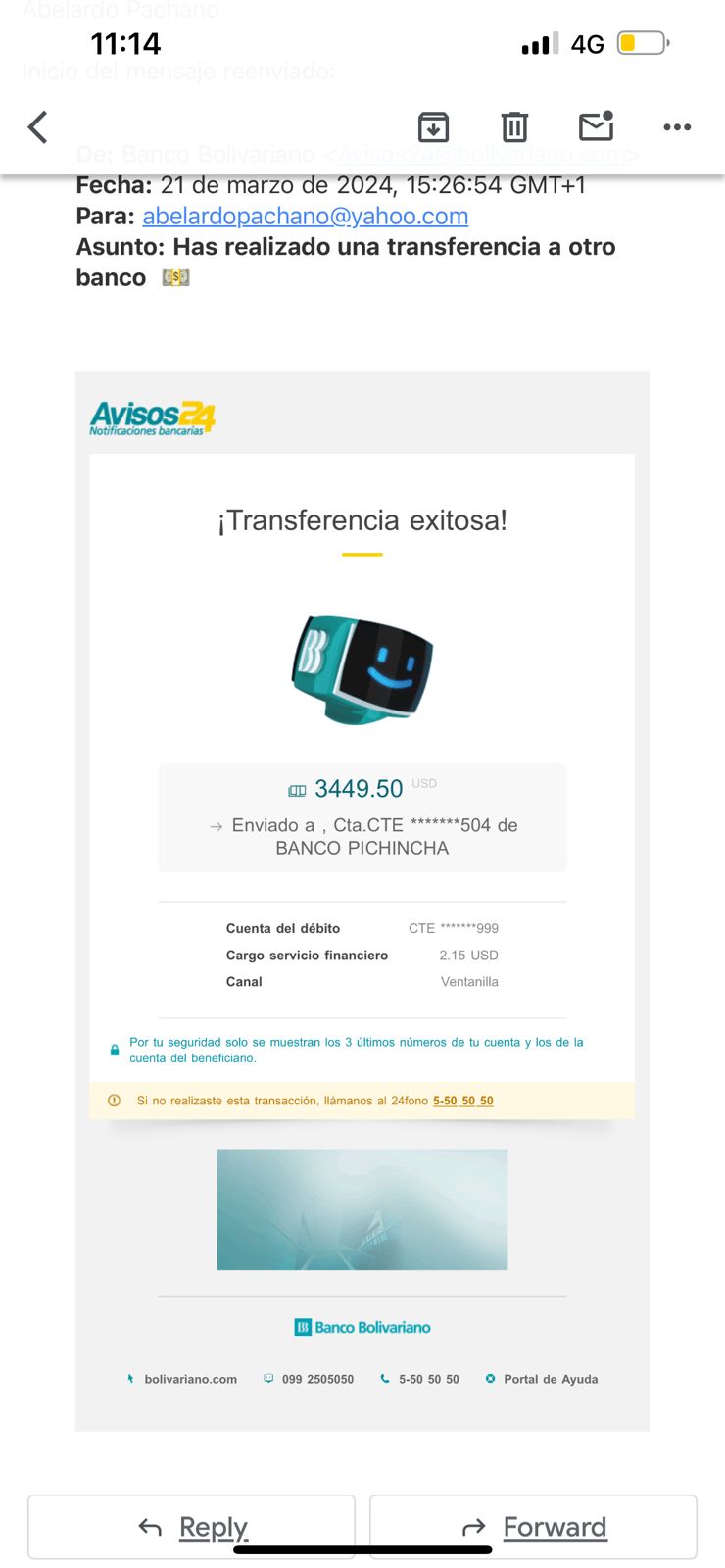
Task: Delete this email with the trash icon
Action: point(514,127)
